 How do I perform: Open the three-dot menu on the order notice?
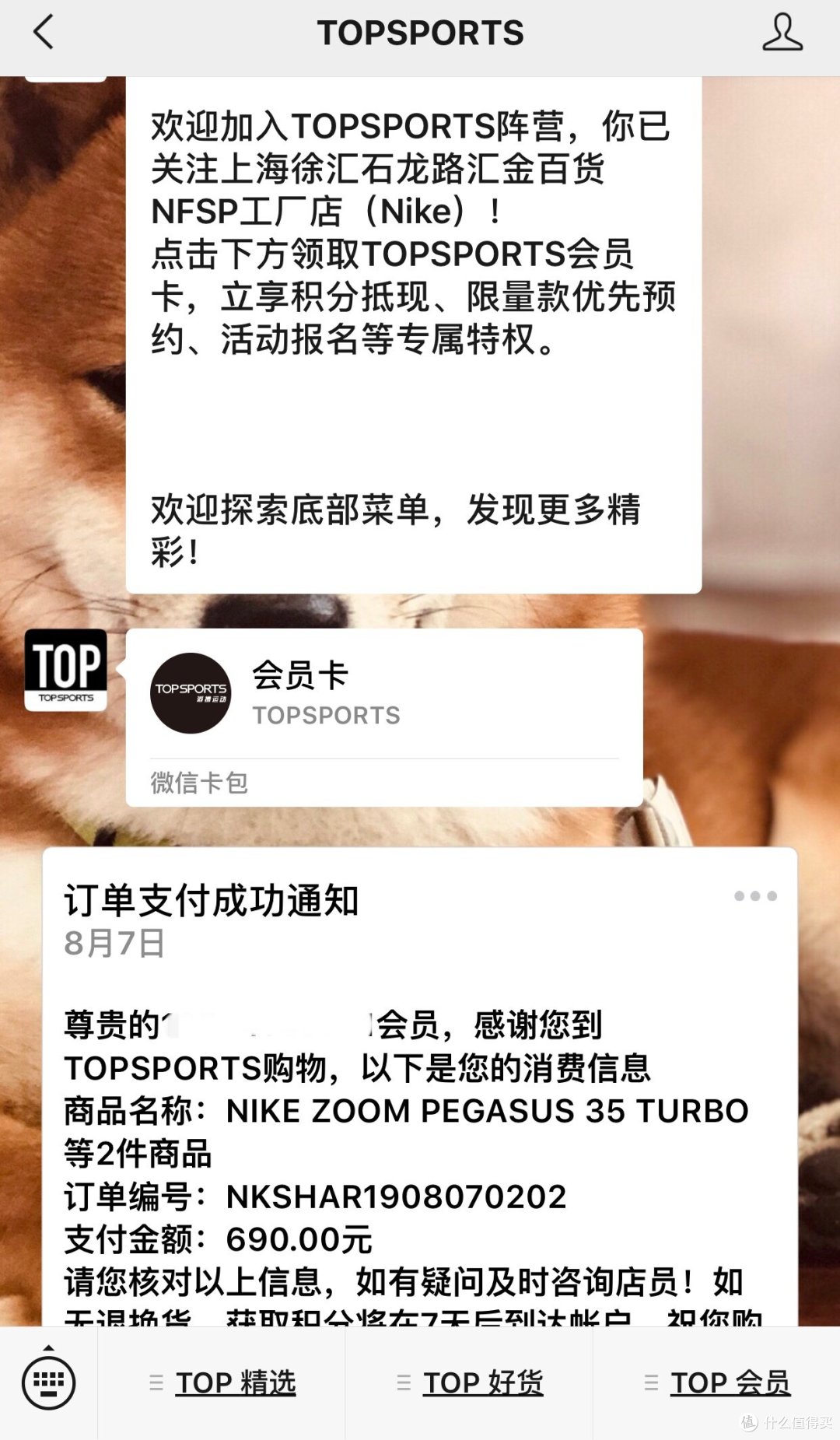click(x=755, y=896)
